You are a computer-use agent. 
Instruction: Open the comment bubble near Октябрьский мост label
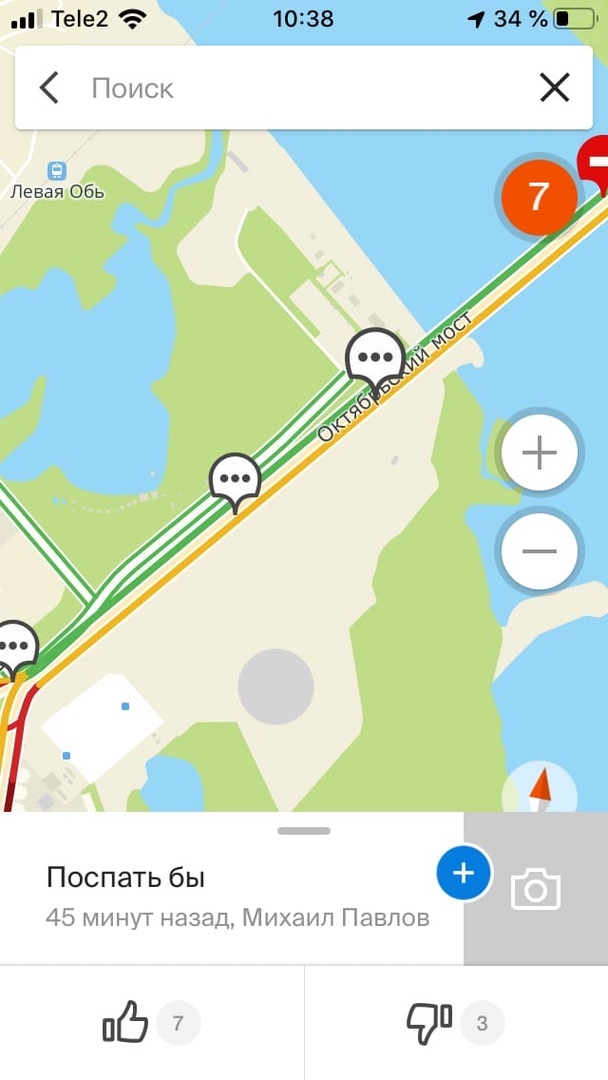[375, 360]
